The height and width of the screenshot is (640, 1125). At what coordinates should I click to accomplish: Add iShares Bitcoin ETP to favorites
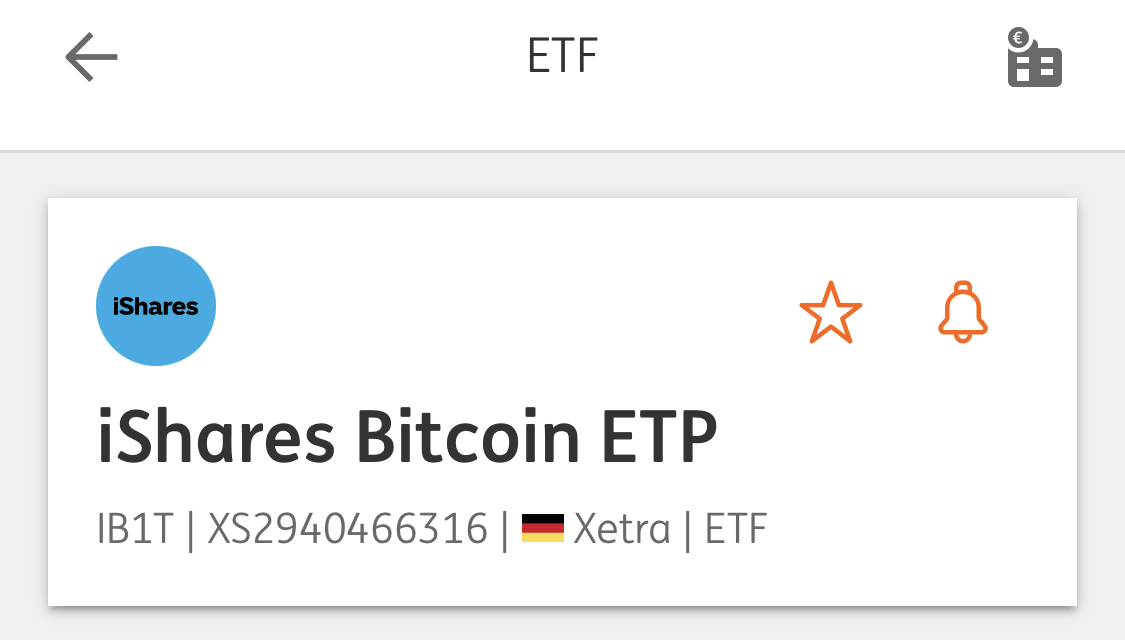(x=830, y=313)
